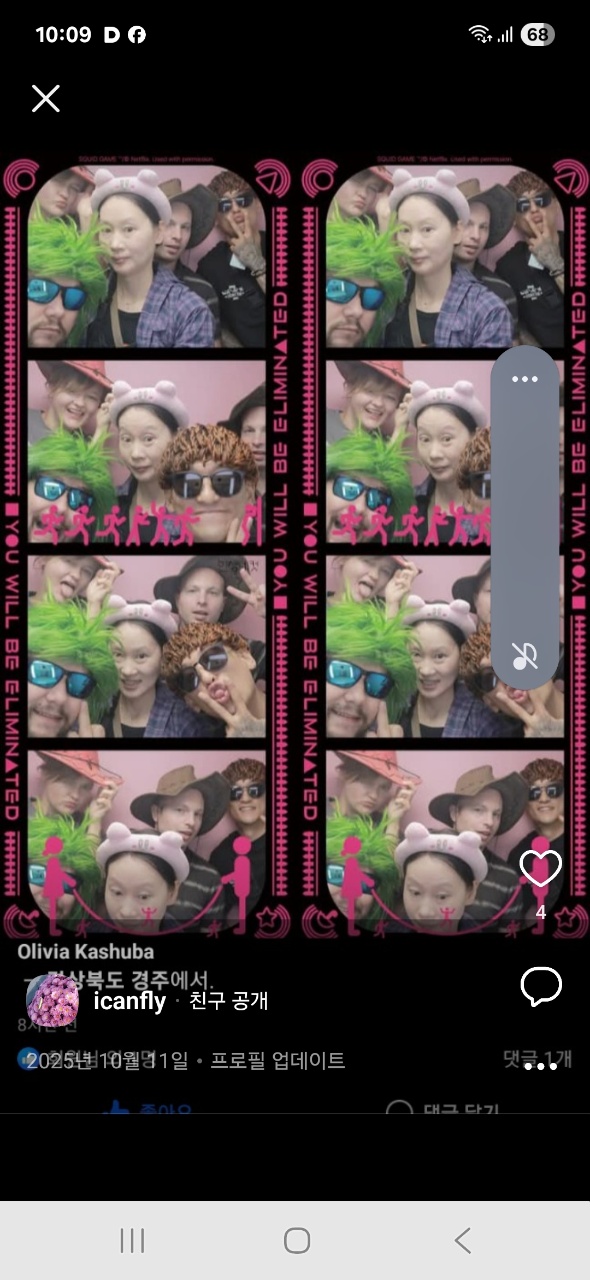Open the three-dot menu in the side panel

525,379
